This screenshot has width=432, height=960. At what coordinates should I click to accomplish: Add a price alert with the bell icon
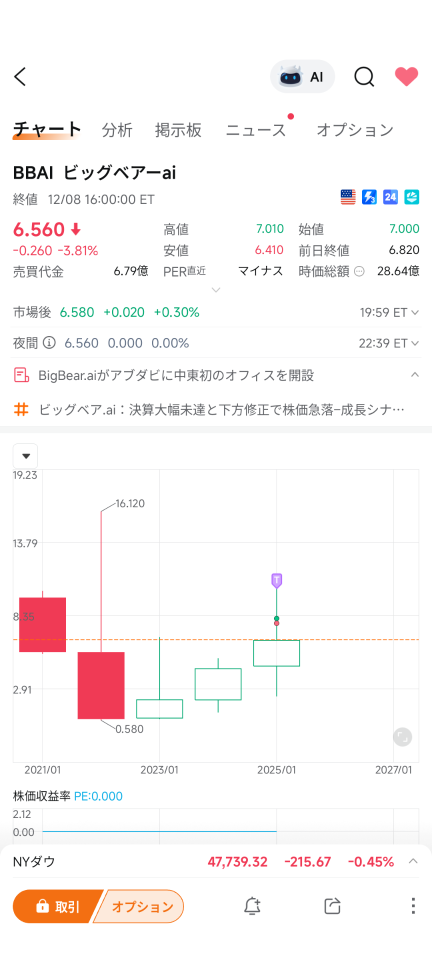[x=252, y=906]
